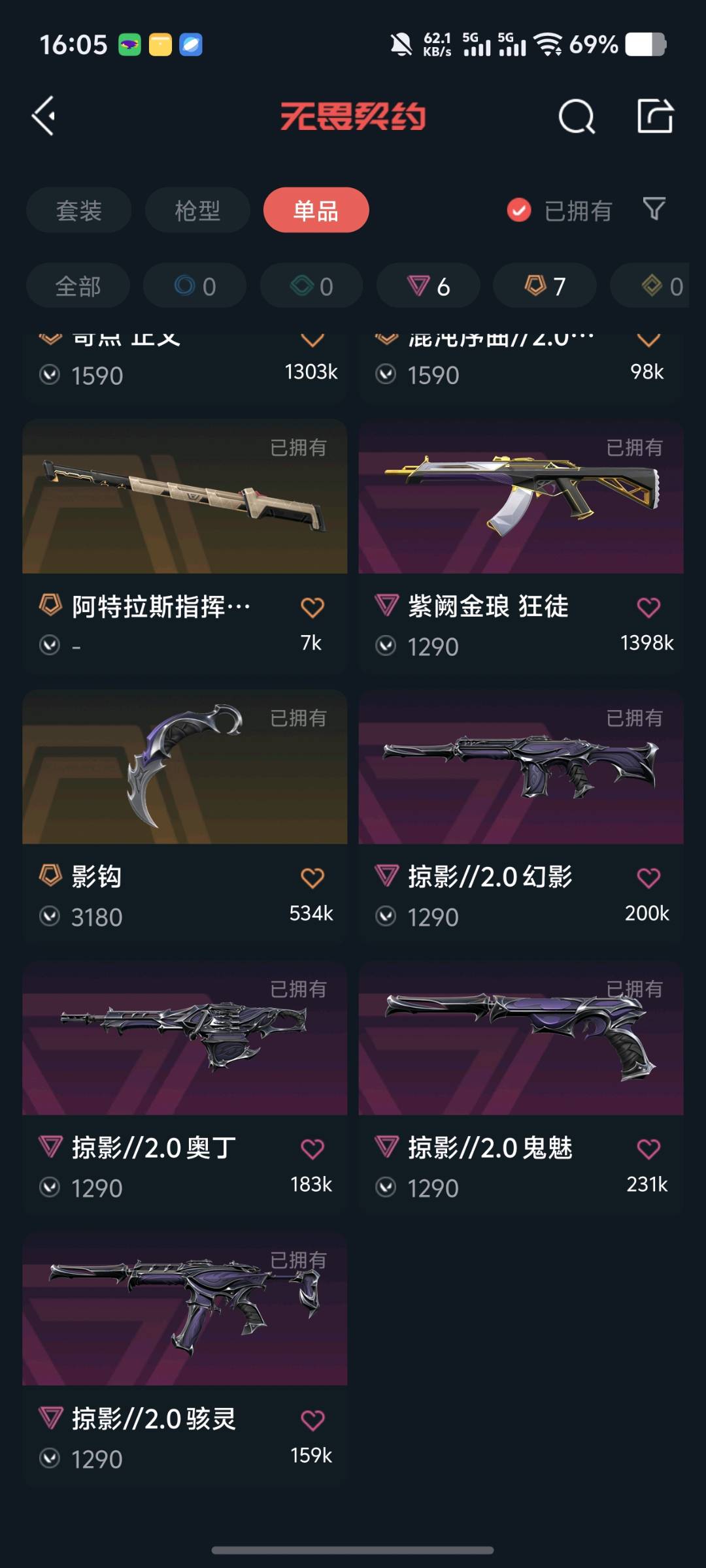Image resolution: width=706 pixels, height=1568 pixels.
Task: Favorite the 掠影//2.0 鬼魅 skin
Action: (x=648, y=1149)
